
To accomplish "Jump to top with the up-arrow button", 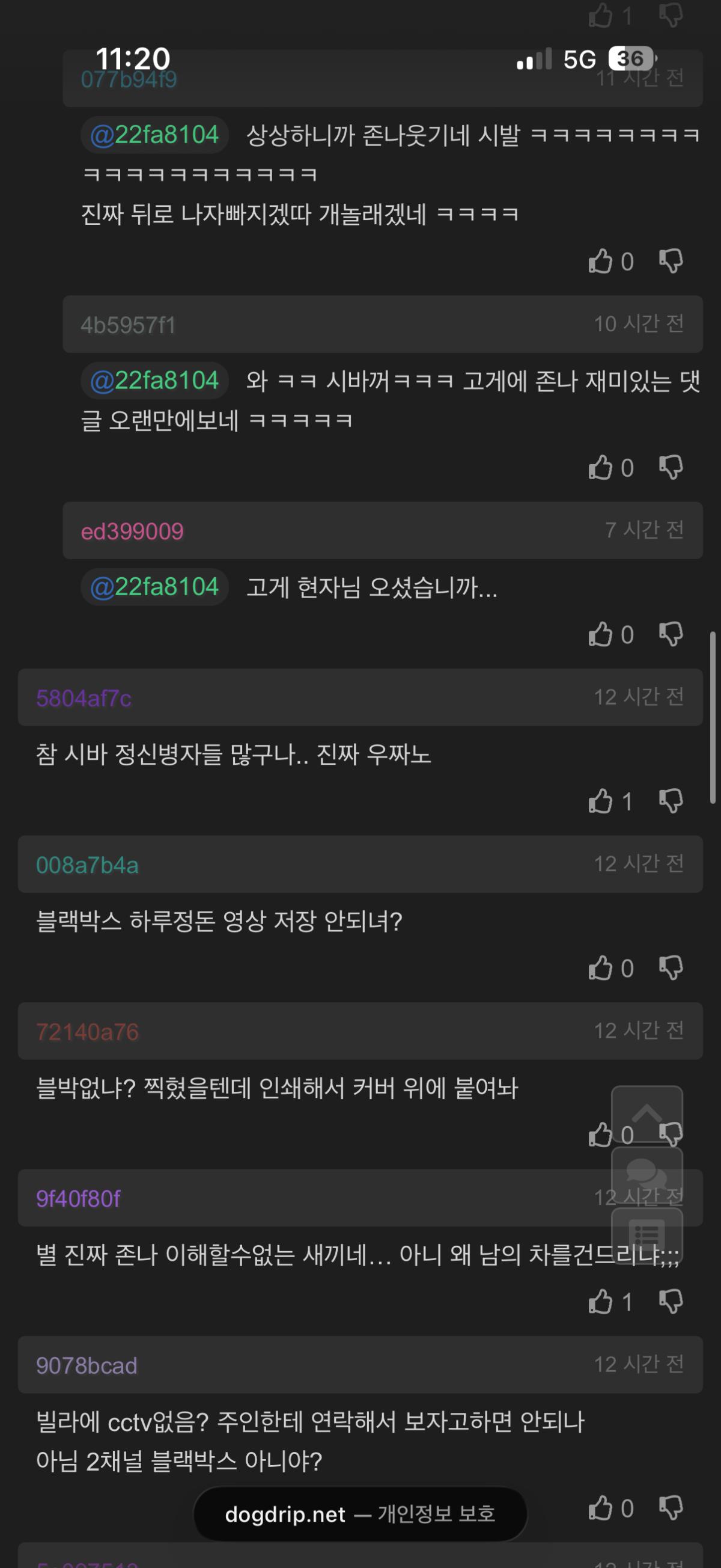I will pos(646,1115).
